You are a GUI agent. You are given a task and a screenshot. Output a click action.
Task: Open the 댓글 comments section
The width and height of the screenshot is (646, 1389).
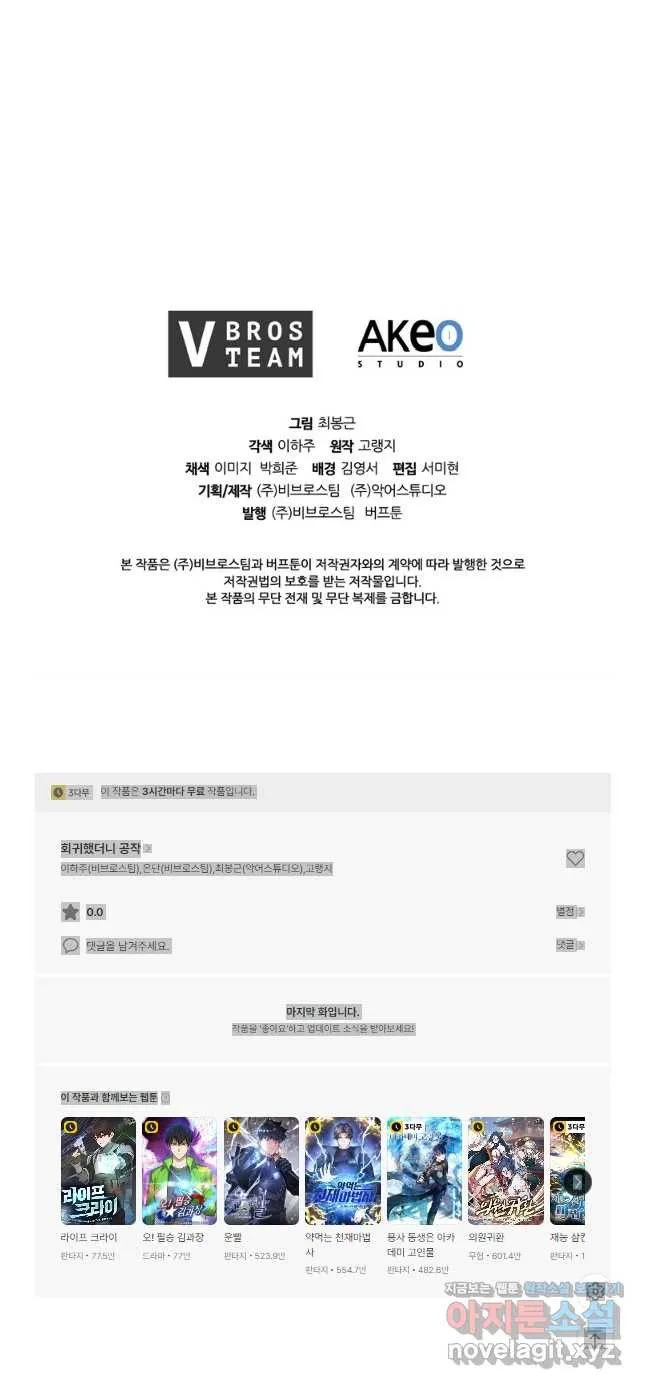(569, 945)
